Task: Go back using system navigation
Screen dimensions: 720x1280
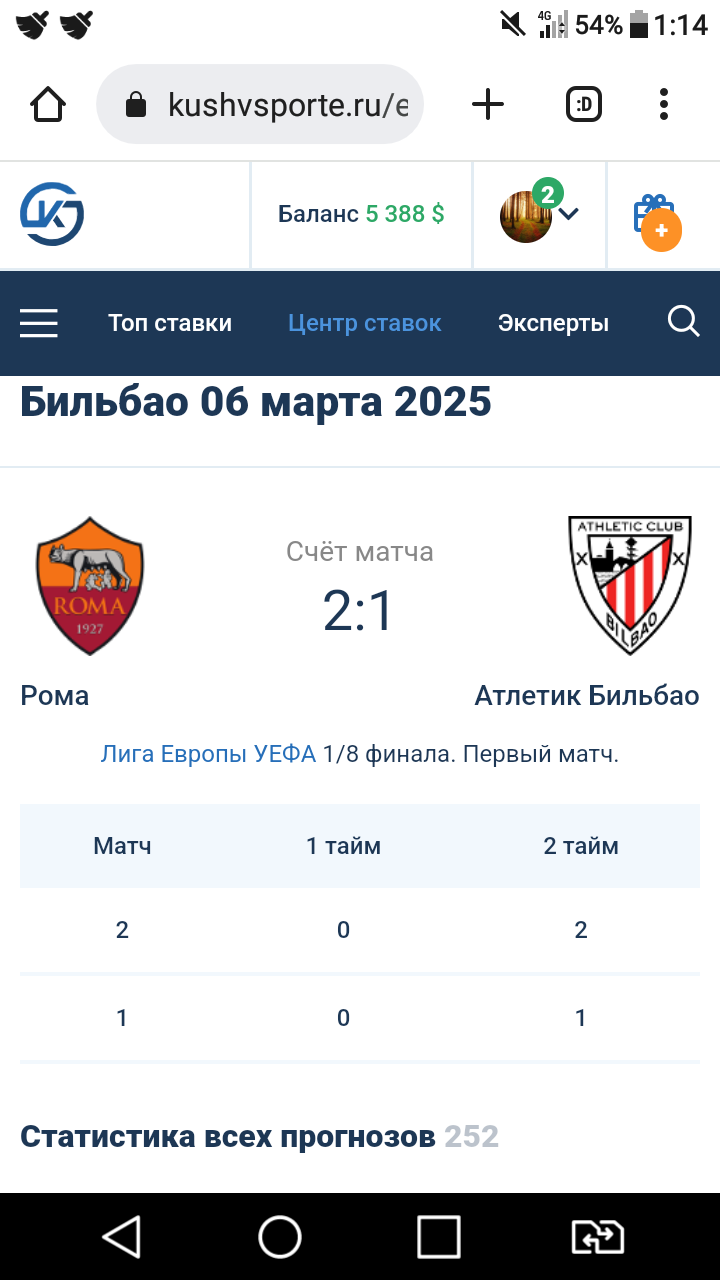Action: click(122, 1236)
